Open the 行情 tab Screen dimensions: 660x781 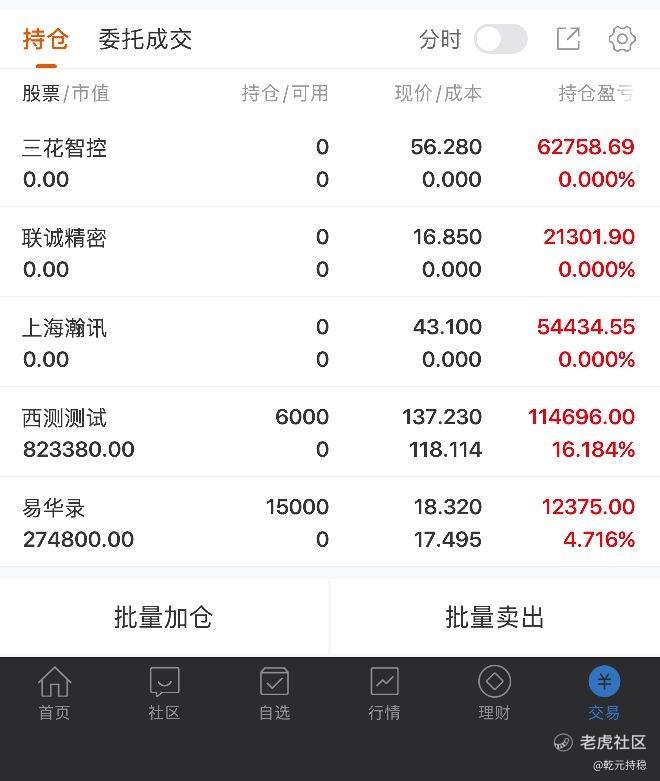click(384, 694)
